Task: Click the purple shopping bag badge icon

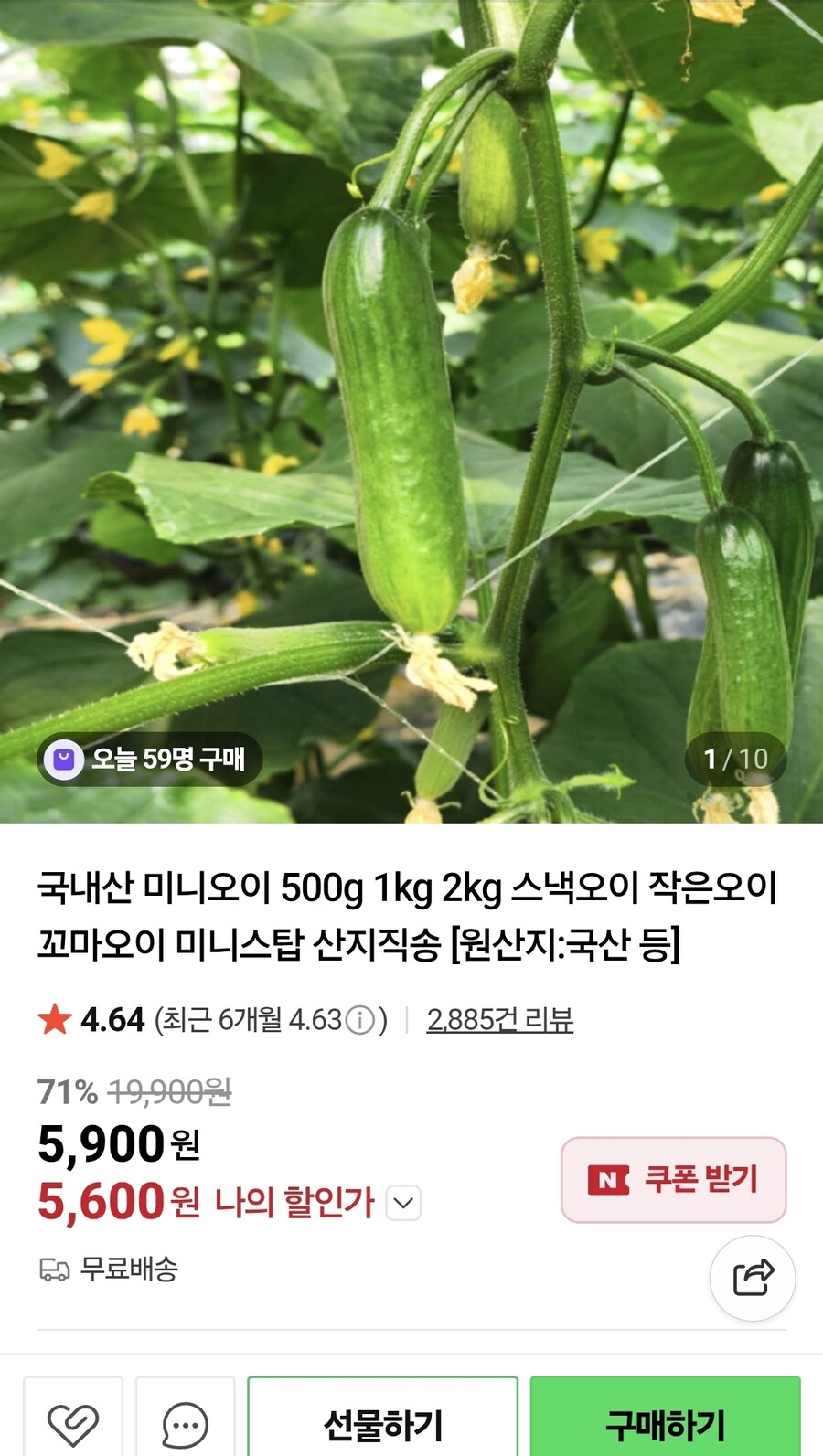Action: click(x=64, y=758)
